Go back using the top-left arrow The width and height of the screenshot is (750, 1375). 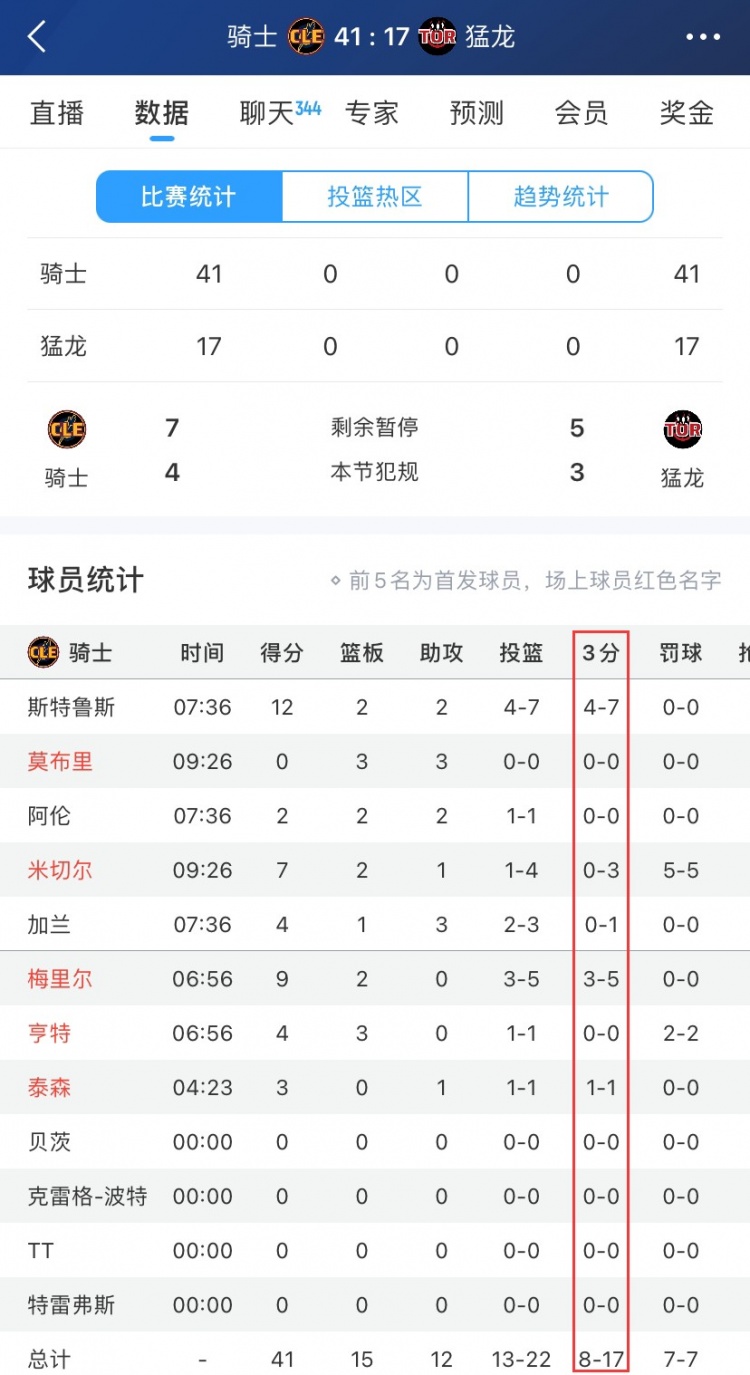(x=38, y=37)
